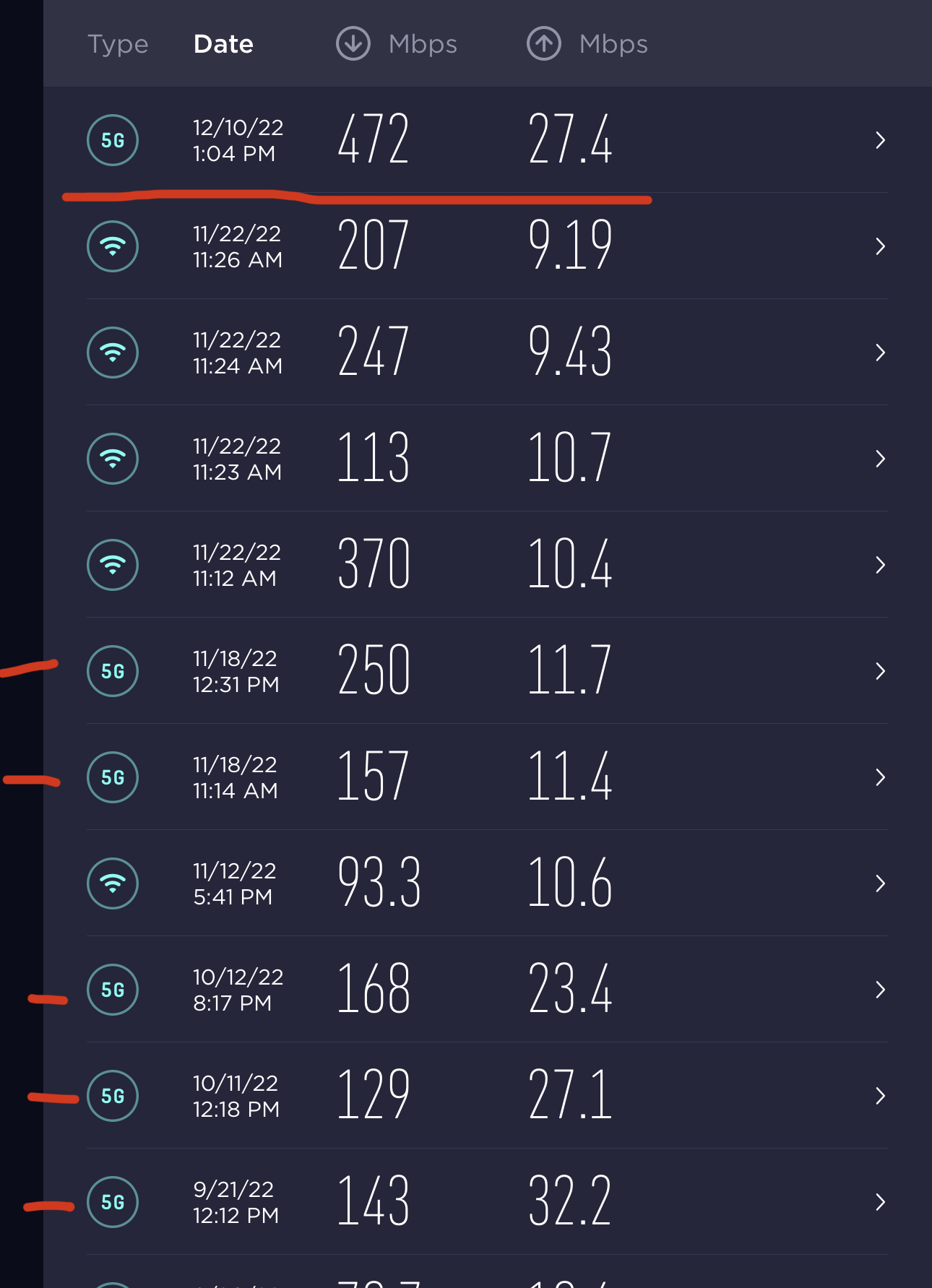Sort results by Type column
Screen dimensions: 932x1288
coord(118,45)
